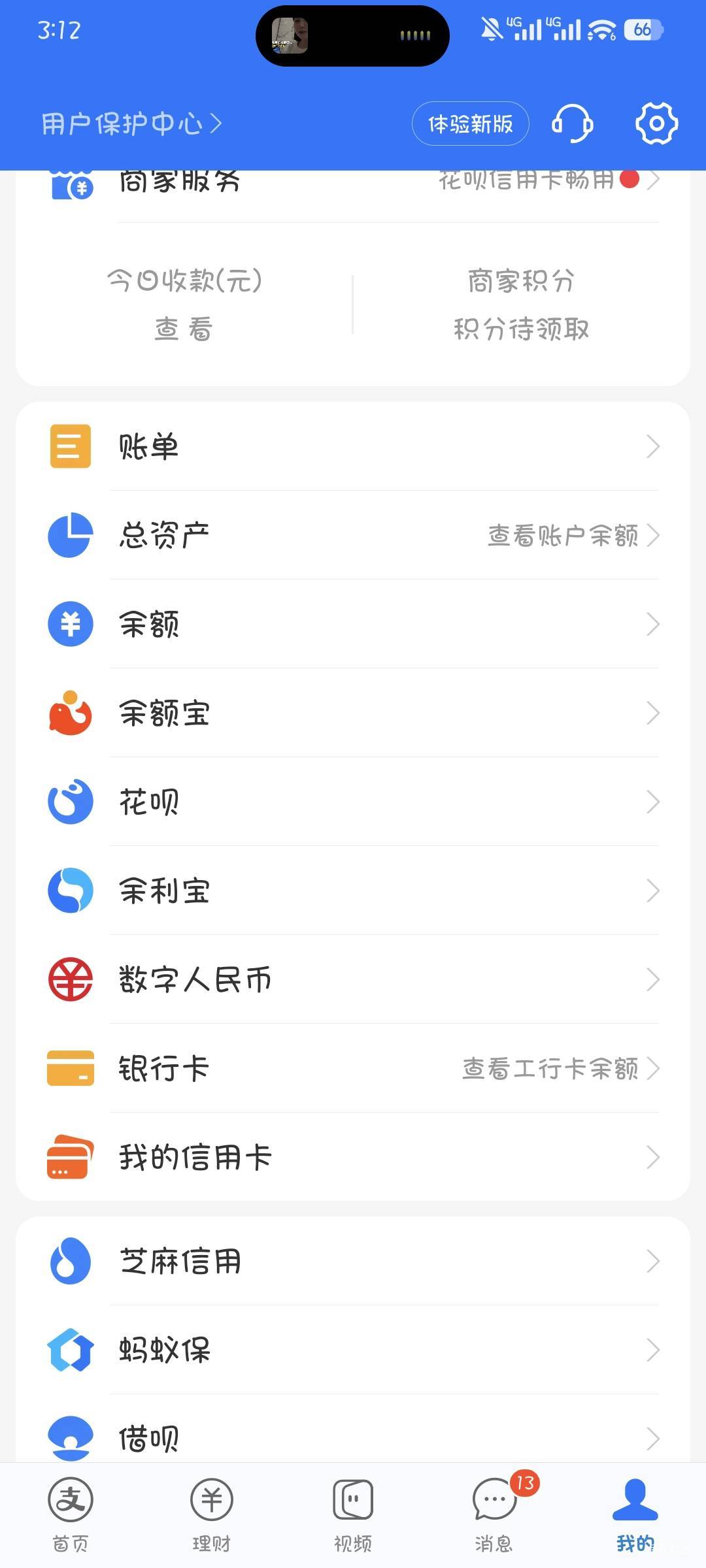Select the 余利宝 entry
The image size is (706, 1568).
pyautogui.click(x=353, y=891)
